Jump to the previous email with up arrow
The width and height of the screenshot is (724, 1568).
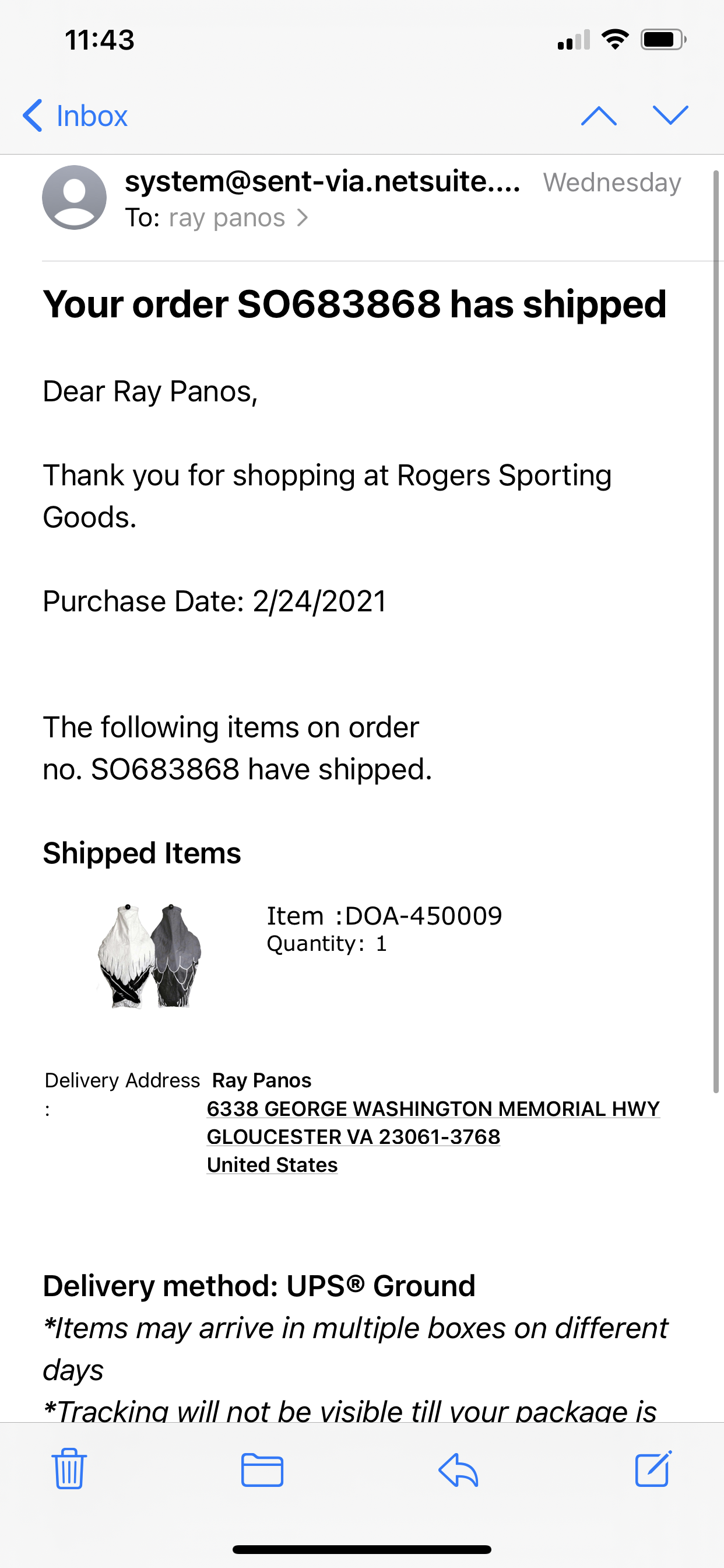click(599, 115)
